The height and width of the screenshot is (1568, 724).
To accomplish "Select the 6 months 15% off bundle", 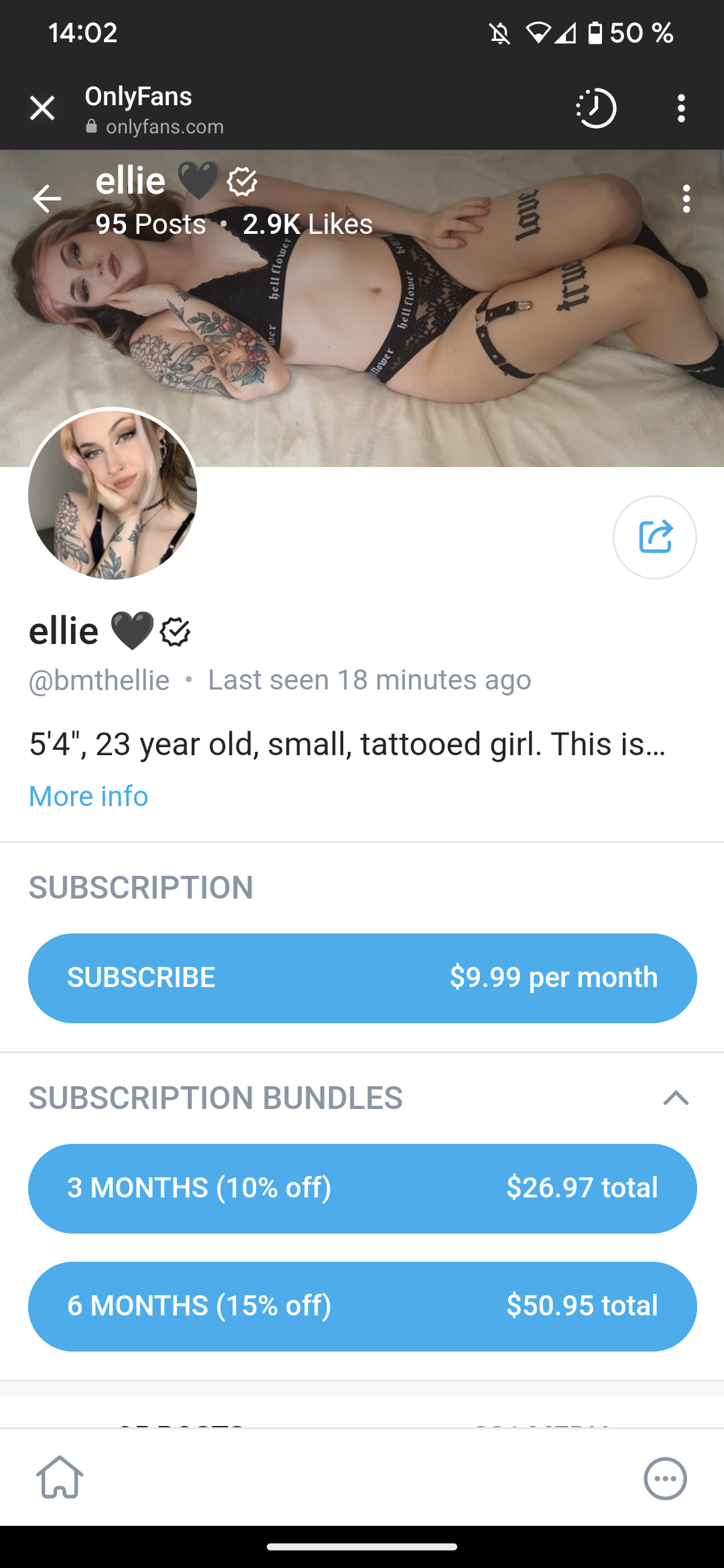I will (x=362, y=1306).
